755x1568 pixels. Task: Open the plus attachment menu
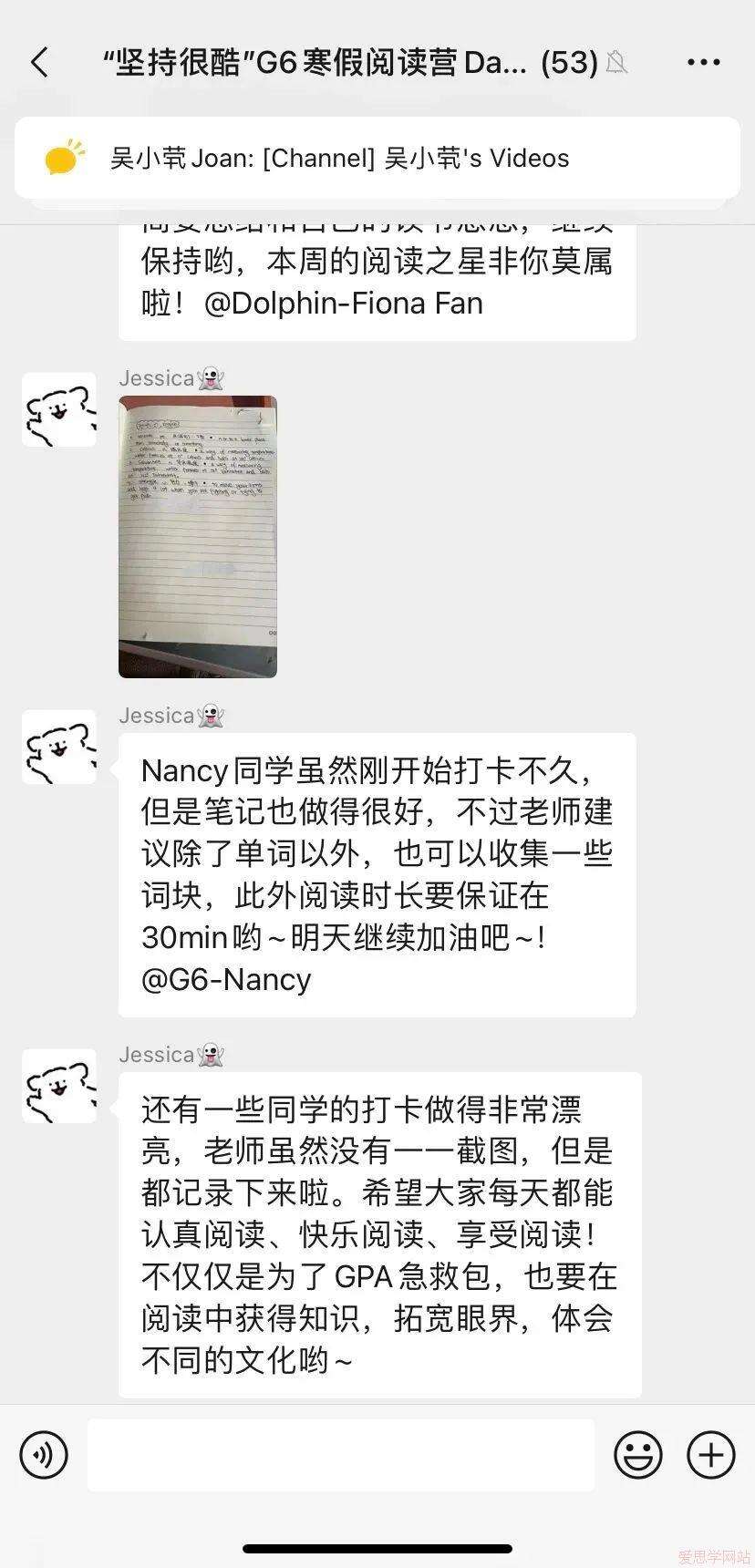710,1454
